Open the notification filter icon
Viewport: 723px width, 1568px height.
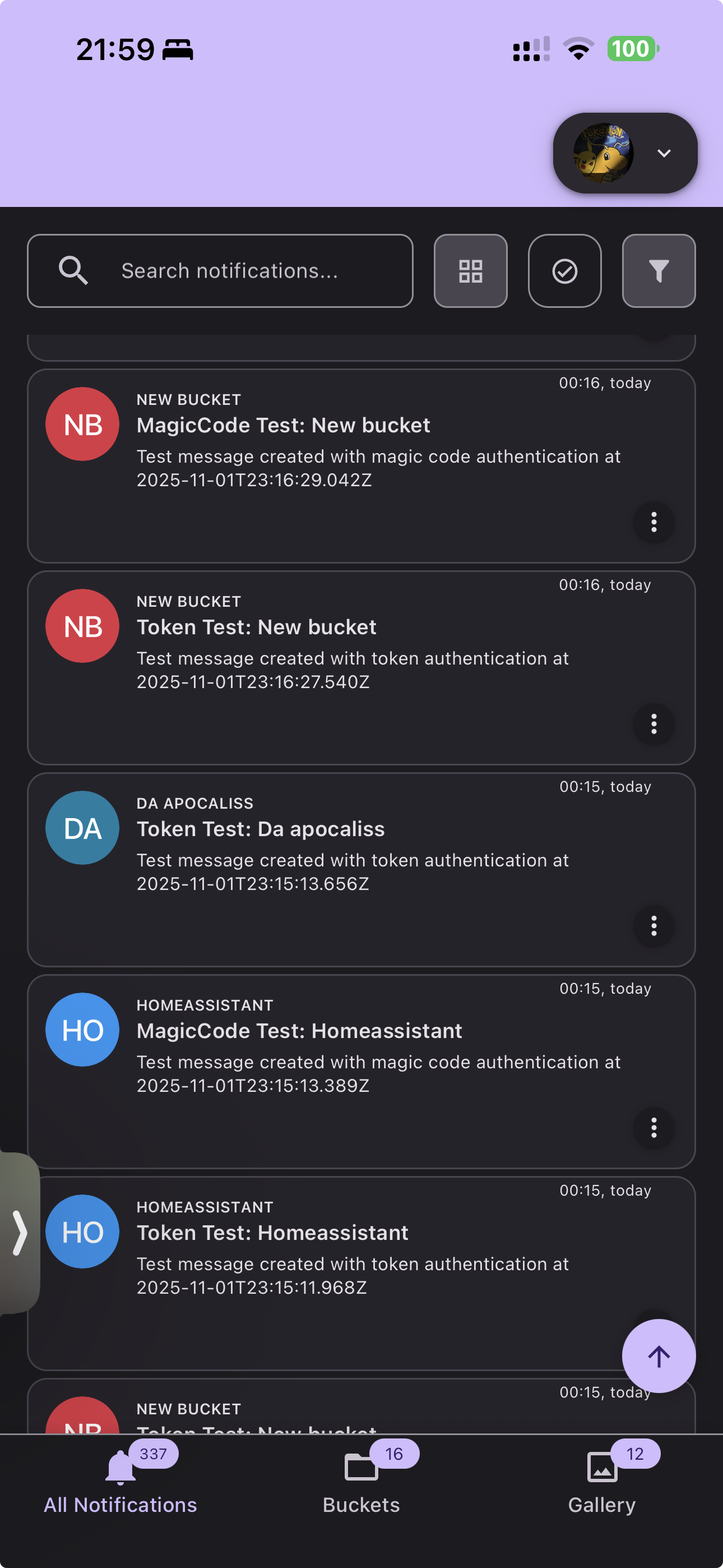pyautogui.click(x=659, y=271)
